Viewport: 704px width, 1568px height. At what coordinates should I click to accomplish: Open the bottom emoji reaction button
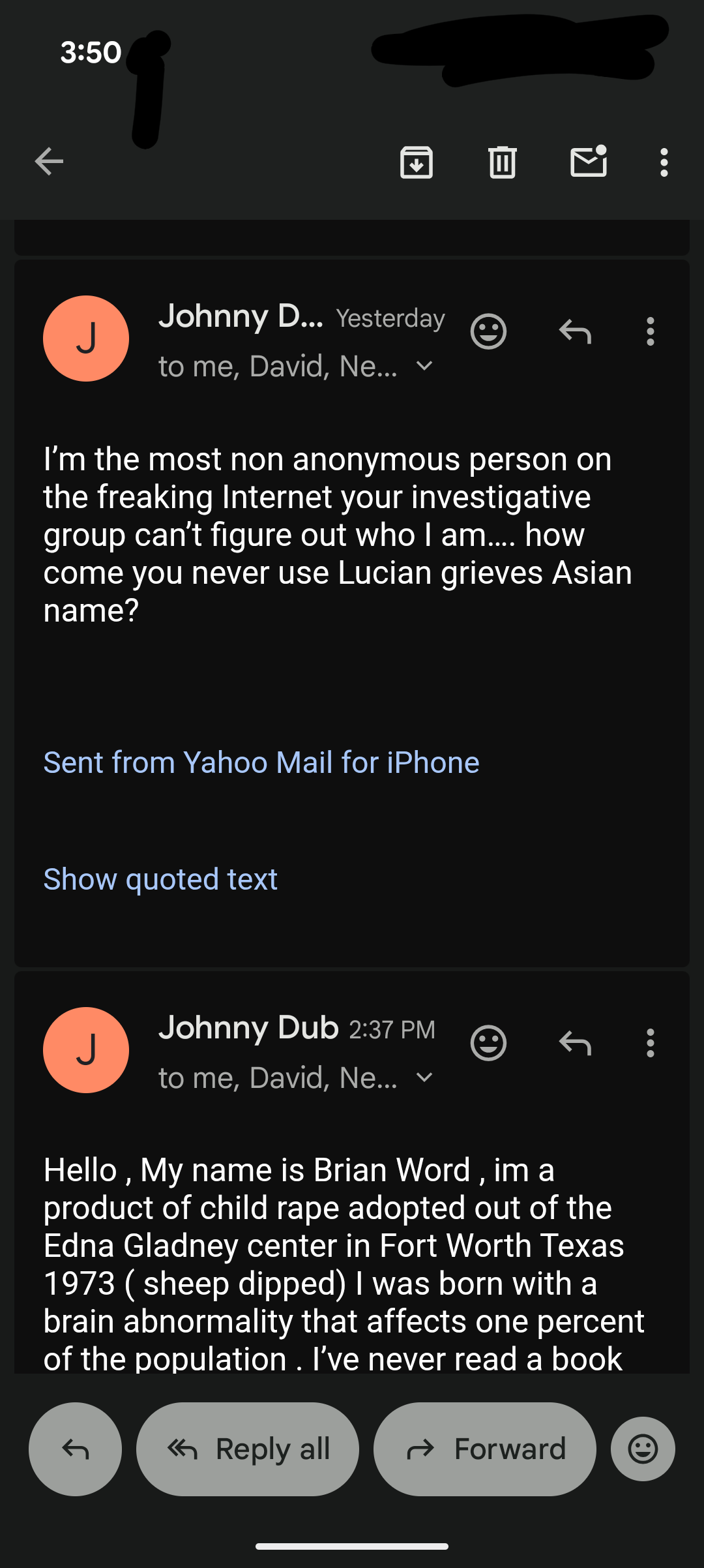click(643, 1449)
